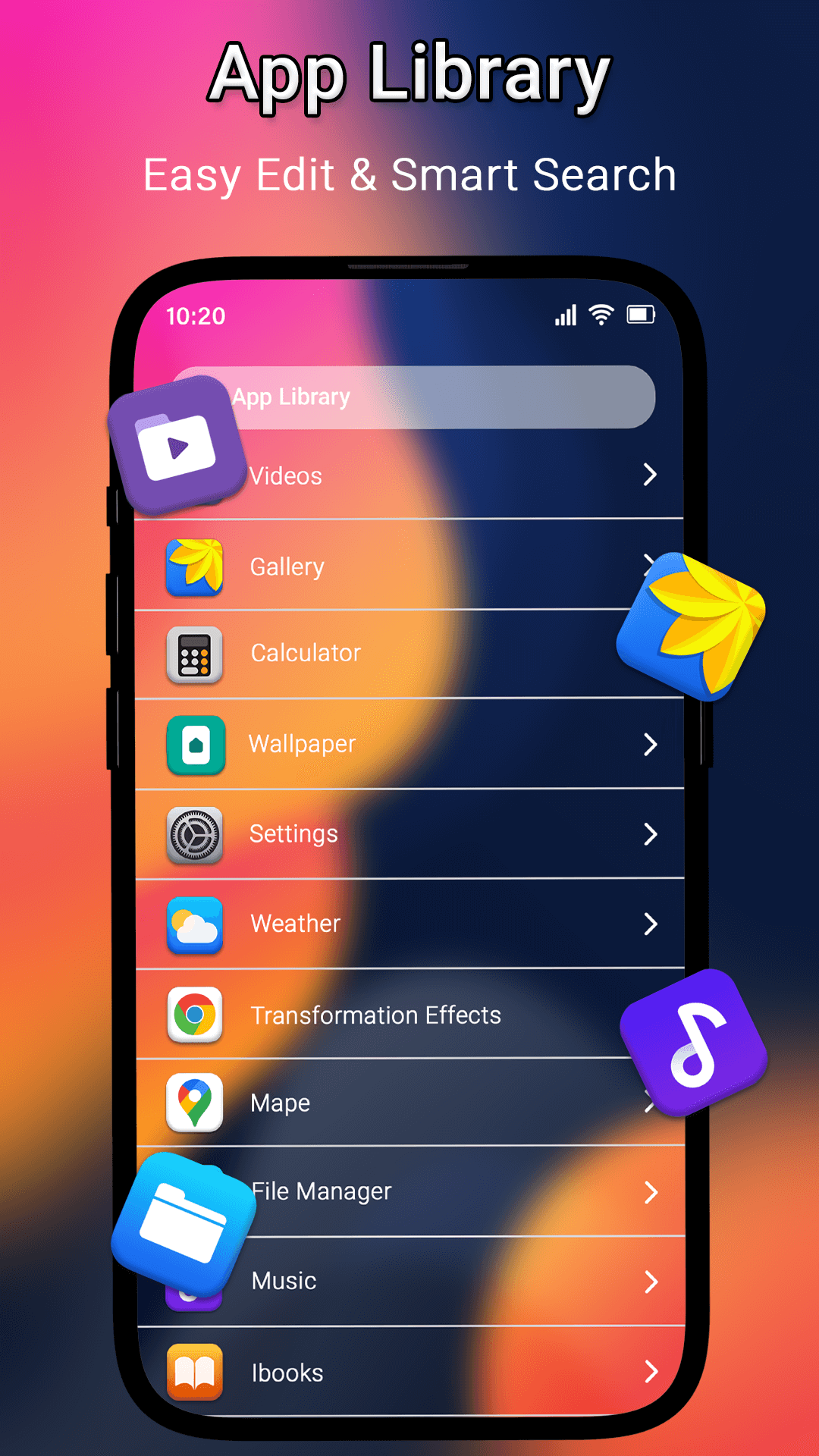Click the Settings gear icon
The width and height of the screenshot is (819, 1456).
195,835
